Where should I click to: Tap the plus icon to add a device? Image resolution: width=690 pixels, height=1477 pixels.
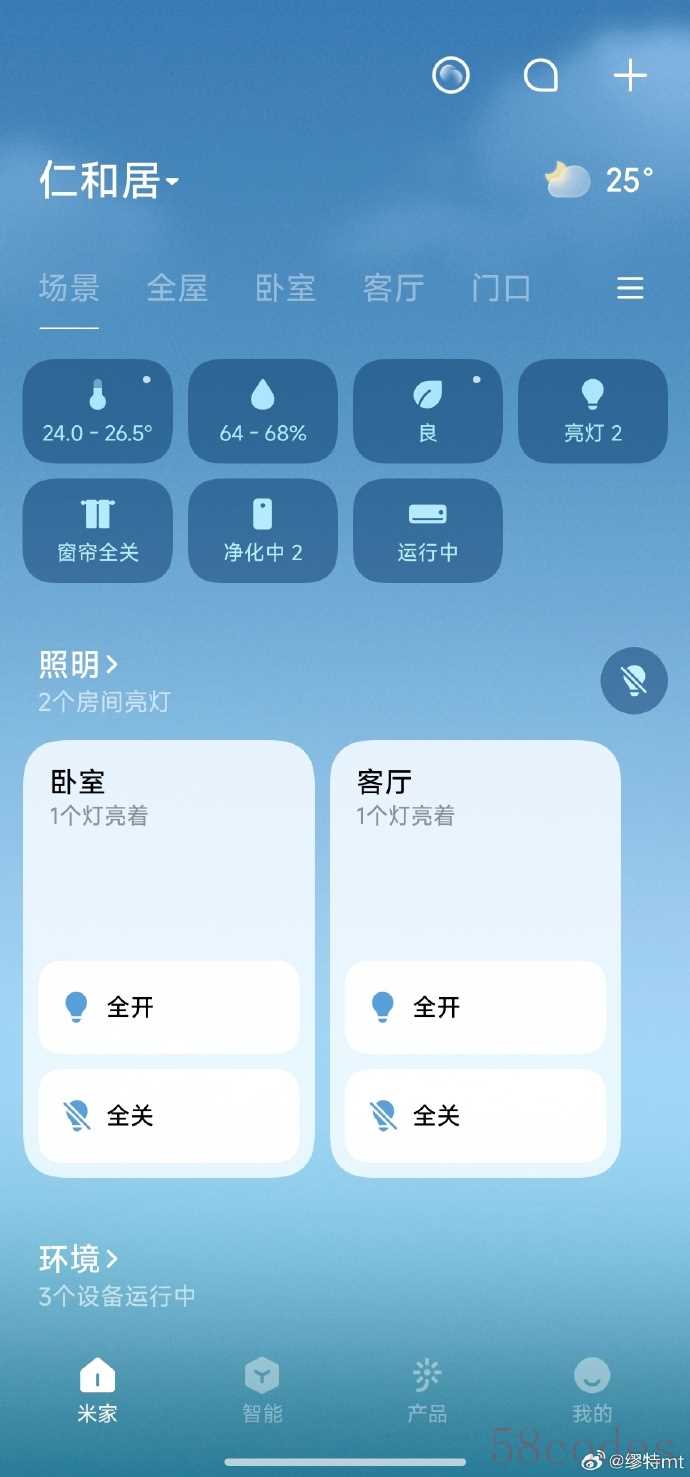tap(630, 76)
